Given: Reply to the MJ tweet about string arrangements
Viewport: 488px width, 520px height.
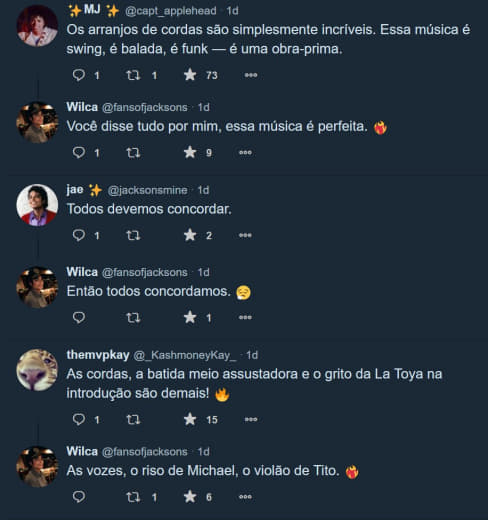Looking at the screenshot, I should point(79,75).
